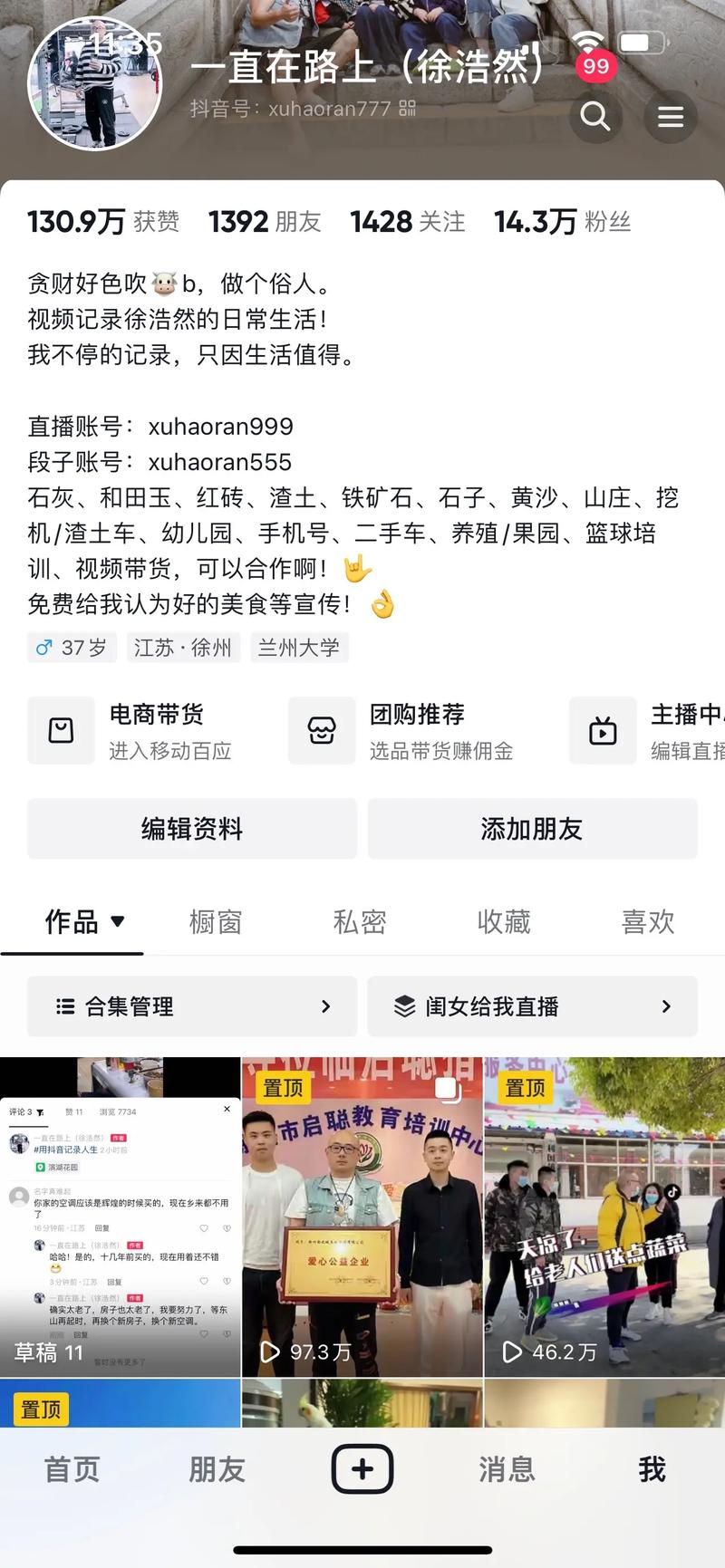725x1568 pixels.
Task: Expand the 作品 tab dropdown
Action: (117, 922)
